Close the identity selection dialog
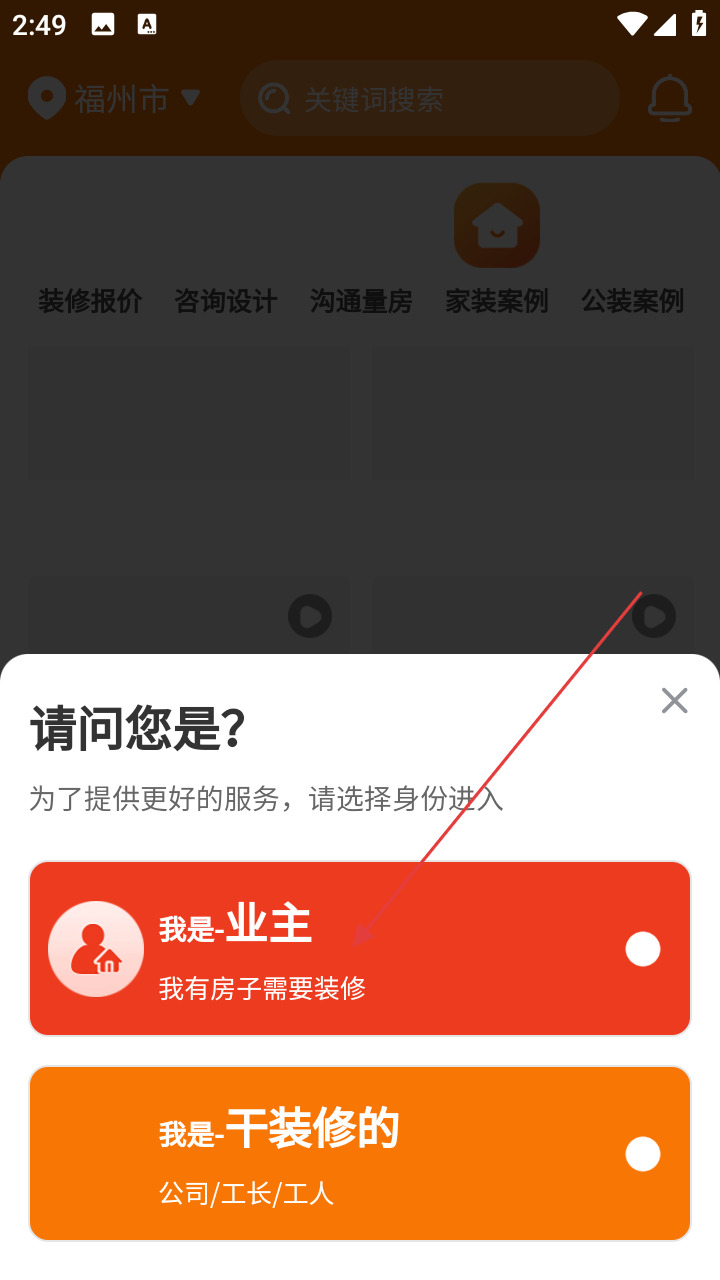Viewport: 720px width, 1280px height. pos(675,701)
